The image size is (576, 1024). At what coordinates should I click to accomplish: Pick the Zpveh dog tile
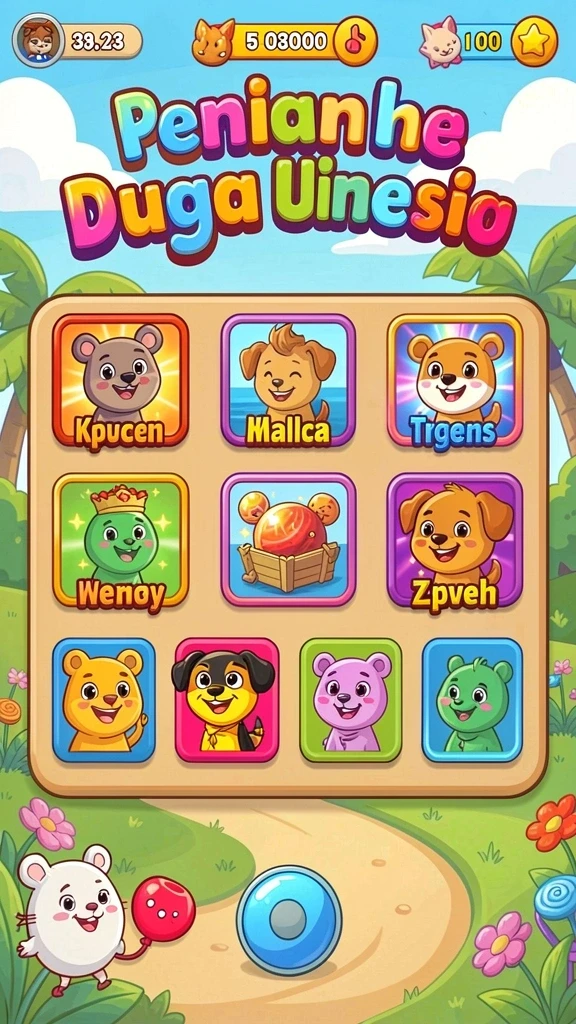coord(455,540)
